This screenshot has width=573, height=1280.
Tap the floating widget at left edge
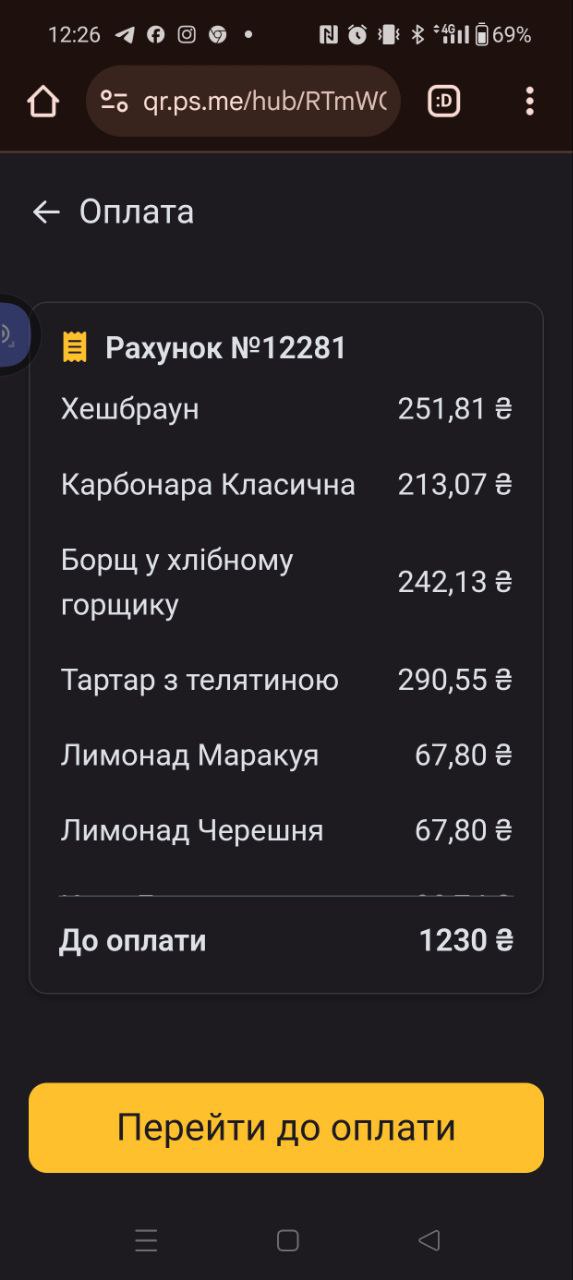point(14,335)
